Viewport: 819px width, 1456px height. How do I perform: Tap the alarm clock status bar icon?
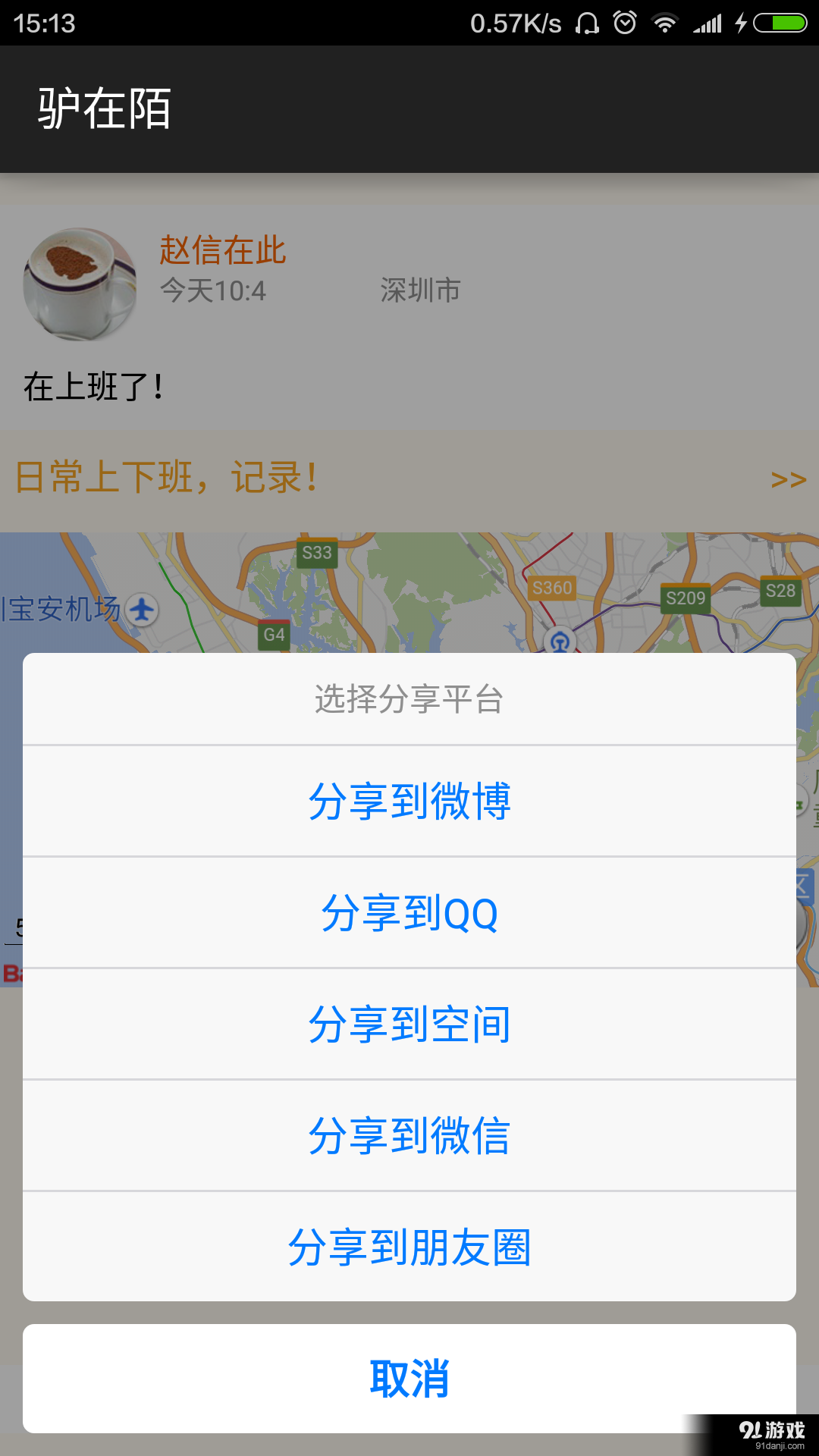(x=623, y=23)
